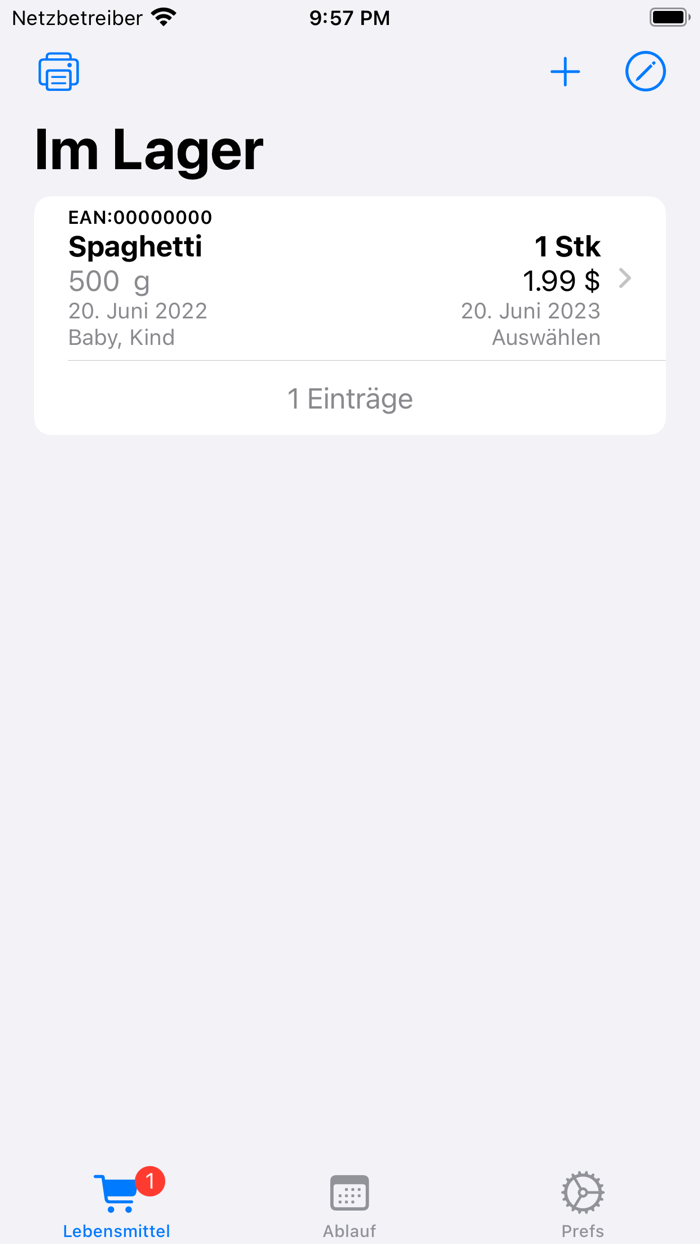Open the edit pencil icon
Screen dimensions: 700x1244
point(645,72)
